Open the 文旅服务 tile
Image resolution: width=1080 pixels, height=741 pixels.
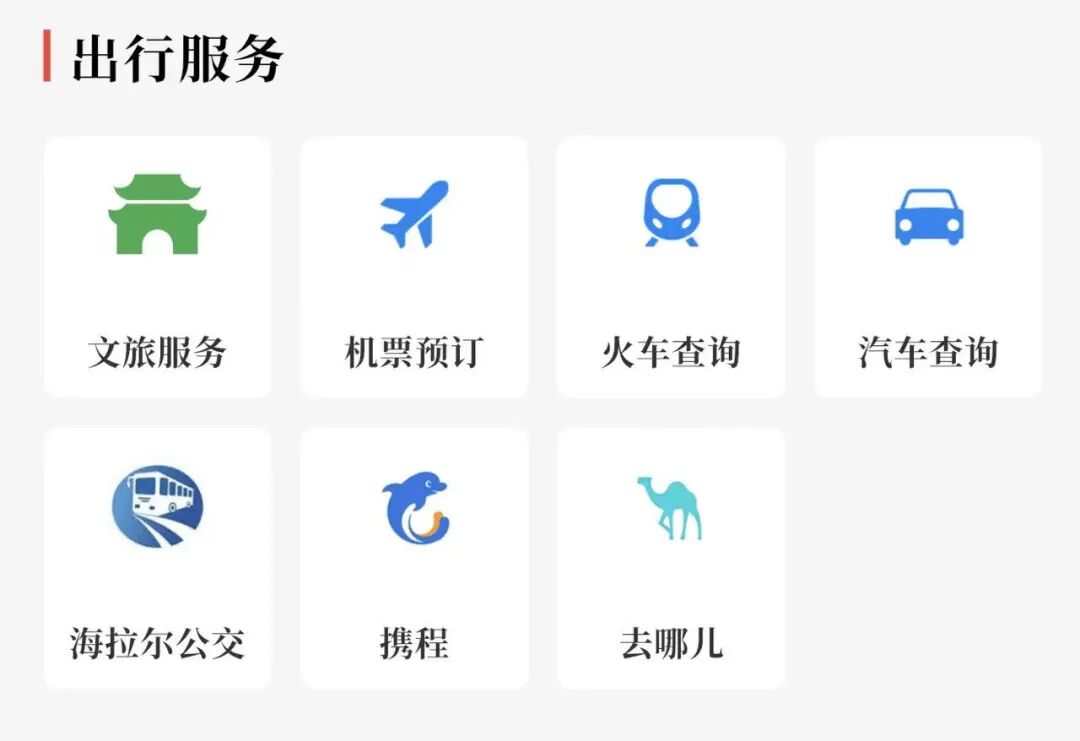point(157,267)
